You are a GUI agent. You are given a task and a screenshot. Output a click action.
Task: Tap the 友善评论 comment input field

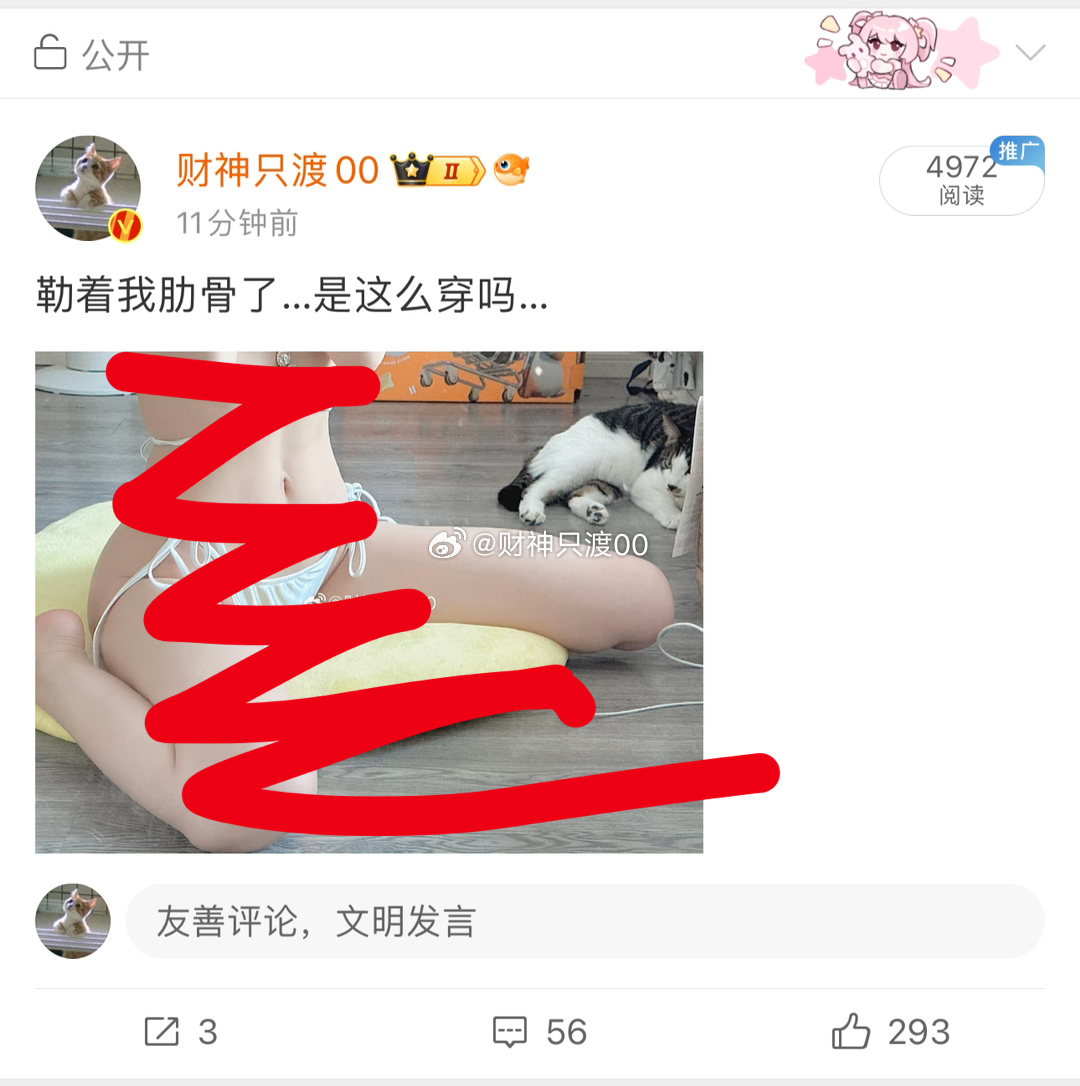point(585,922)
